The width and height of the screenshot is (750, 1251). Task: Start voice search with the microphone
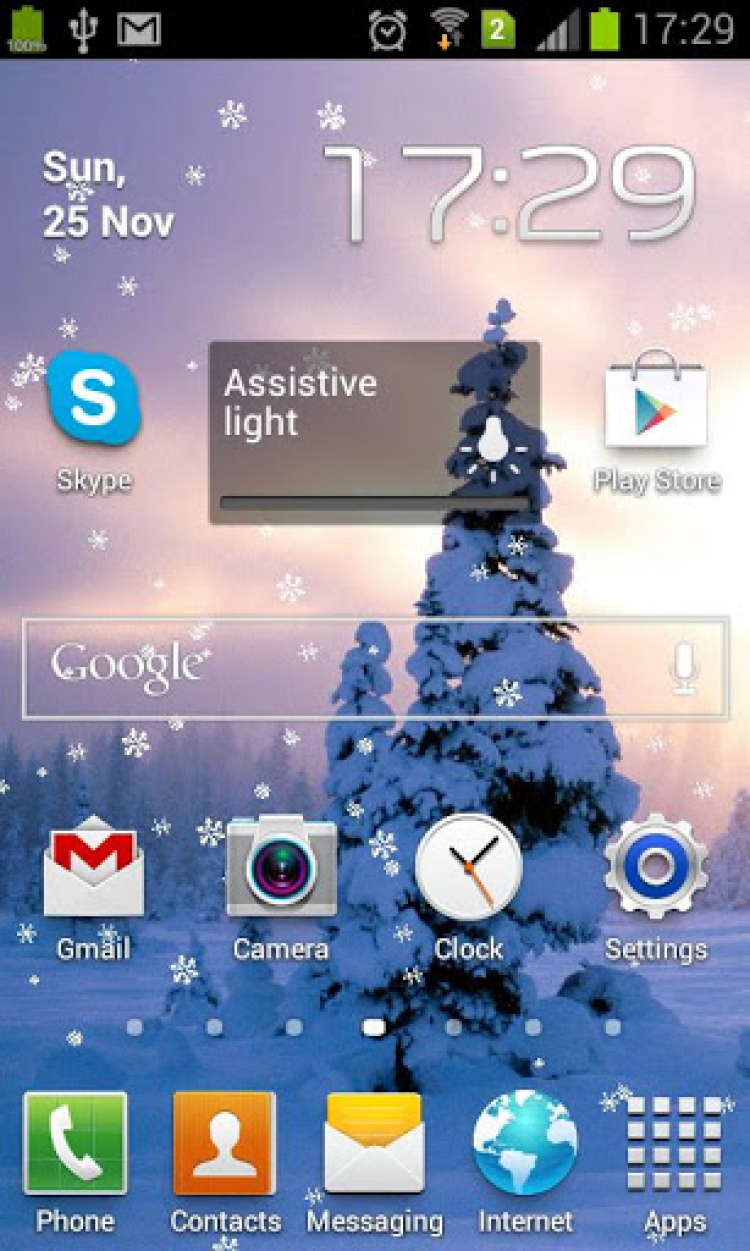[x=684, y=668]
